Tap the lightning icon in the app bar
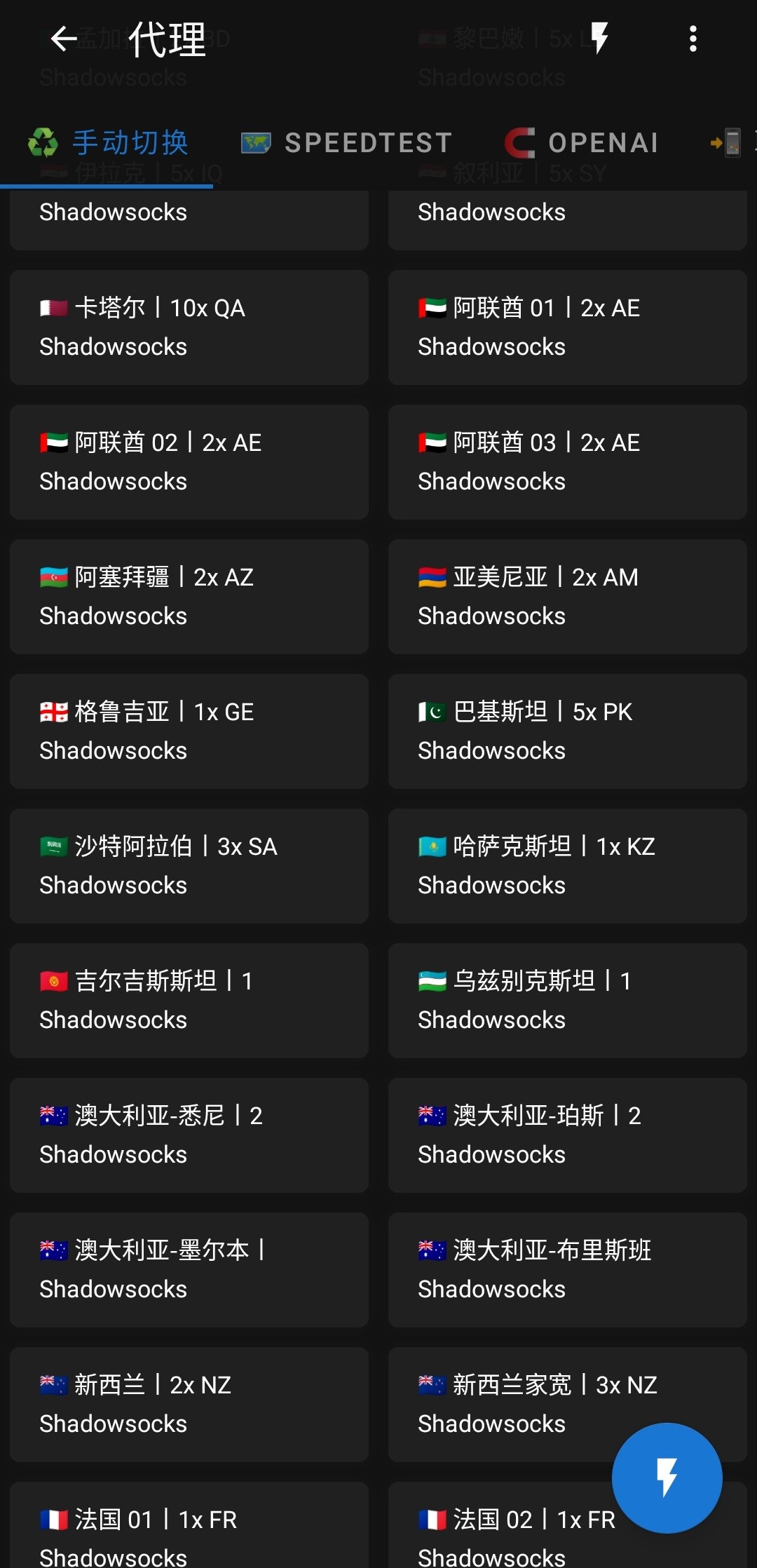The image size is (757, 1568). pos(599,39)
